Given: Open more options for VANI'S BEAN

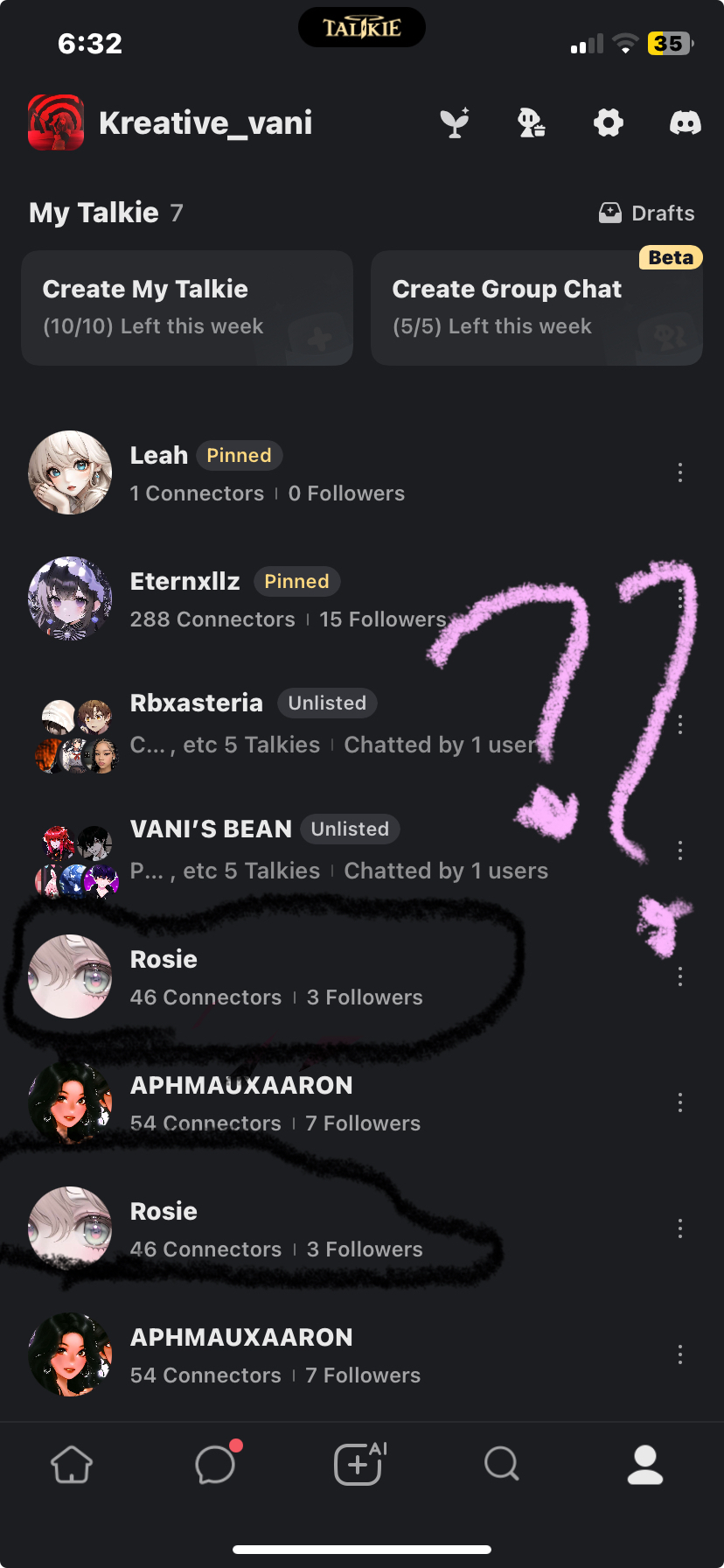Looking at the screenshot, I should tap(679, 850).
